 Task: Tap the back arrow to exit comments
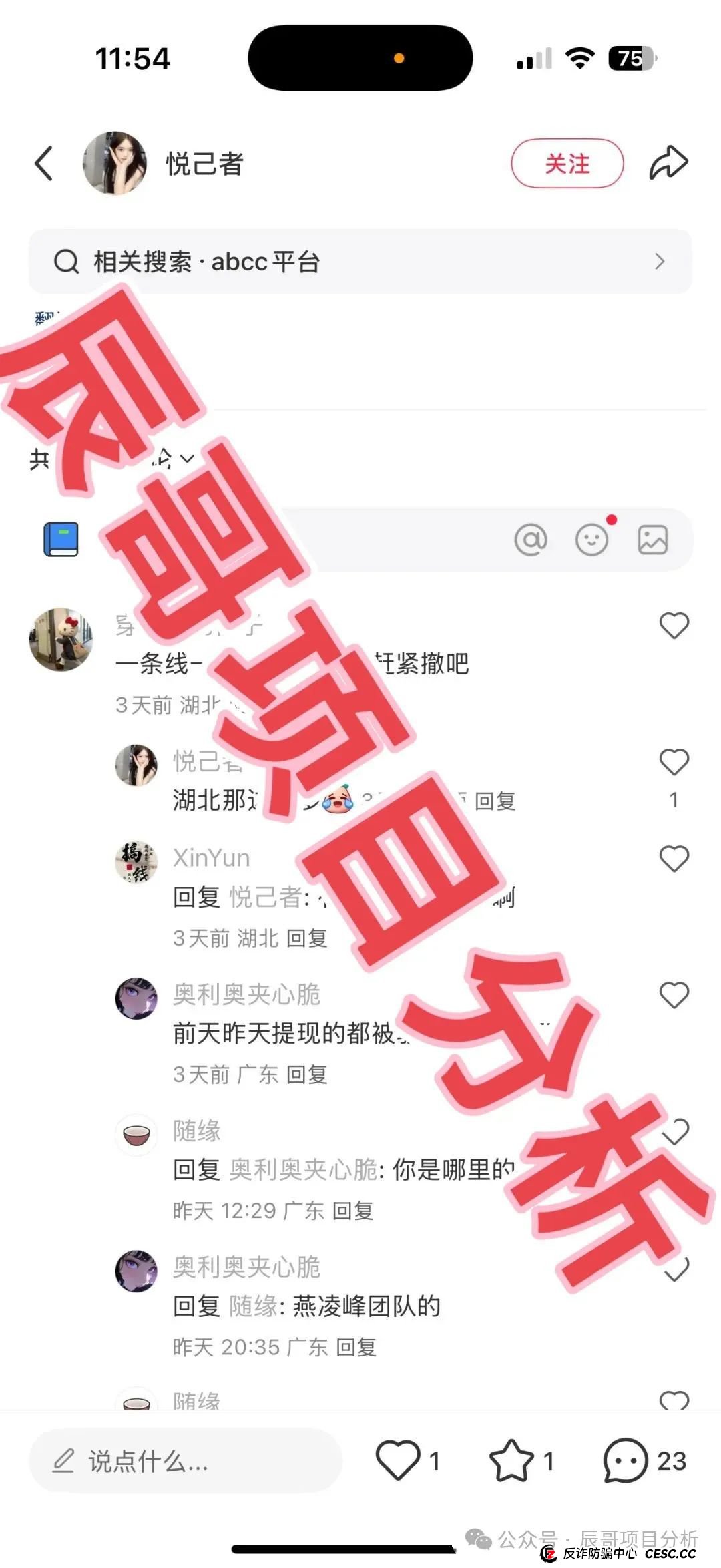coord(44,162)
